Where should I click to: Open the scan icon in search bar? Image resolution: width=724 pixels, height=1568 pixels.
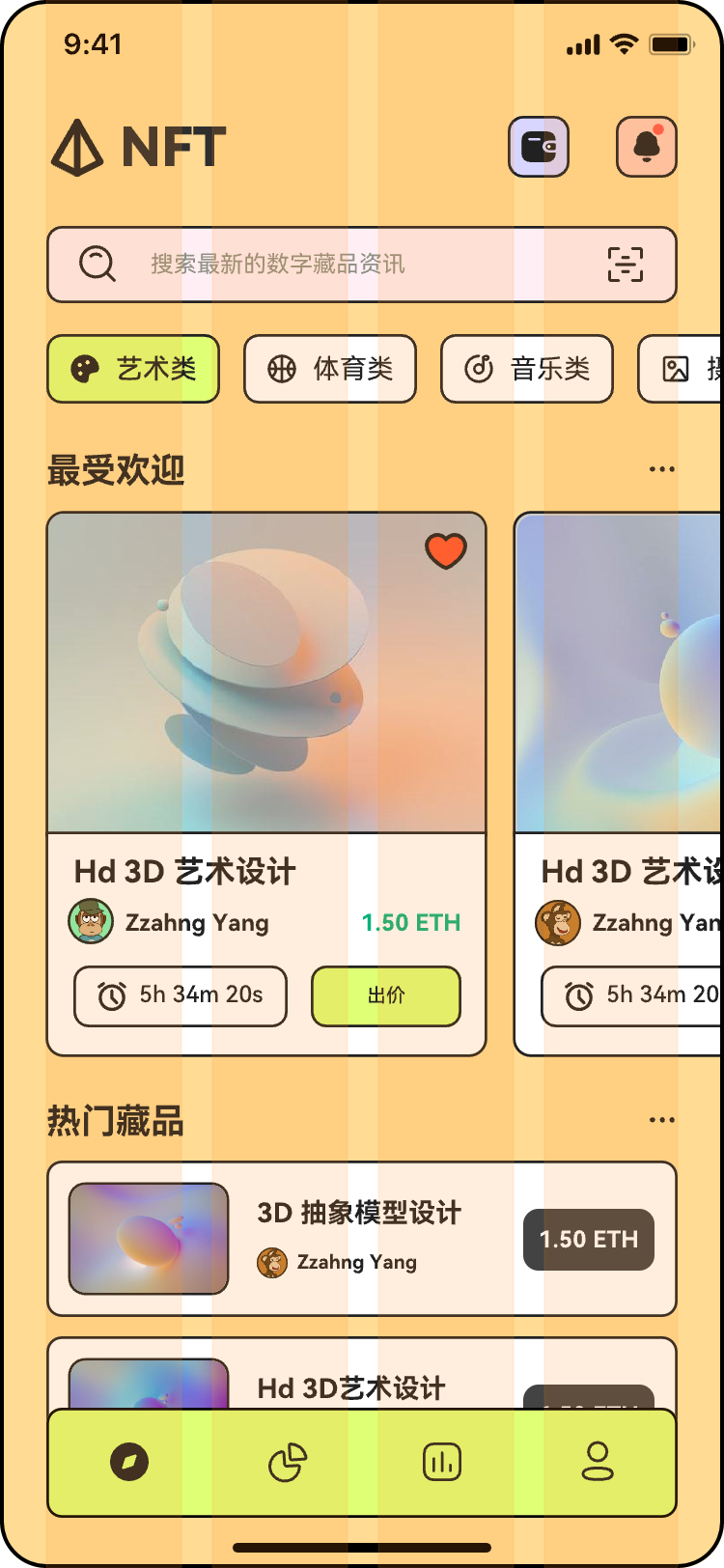(x=625, y=264)
